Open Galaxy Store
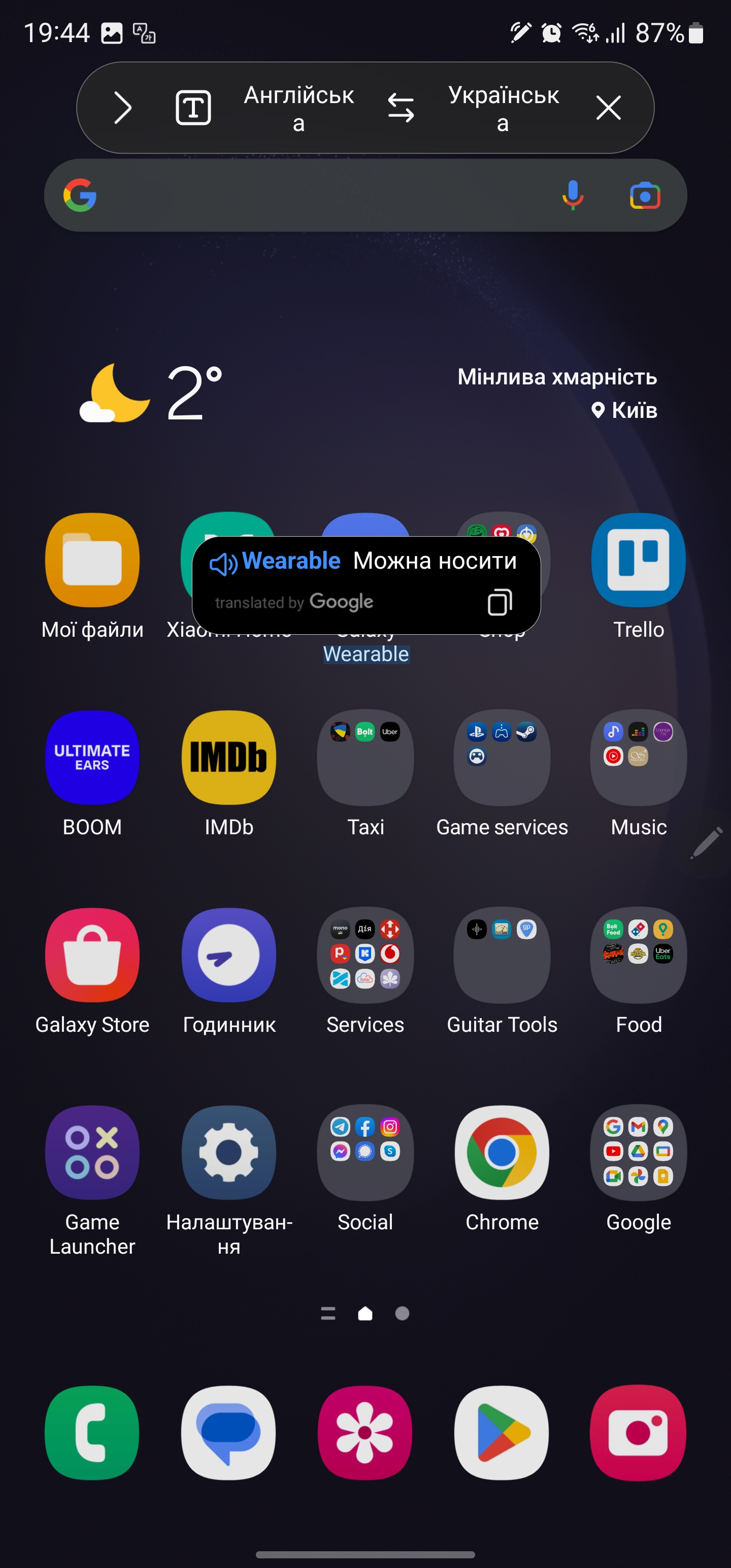Screen dimensions: 731x1568 [x=92, y=955]
